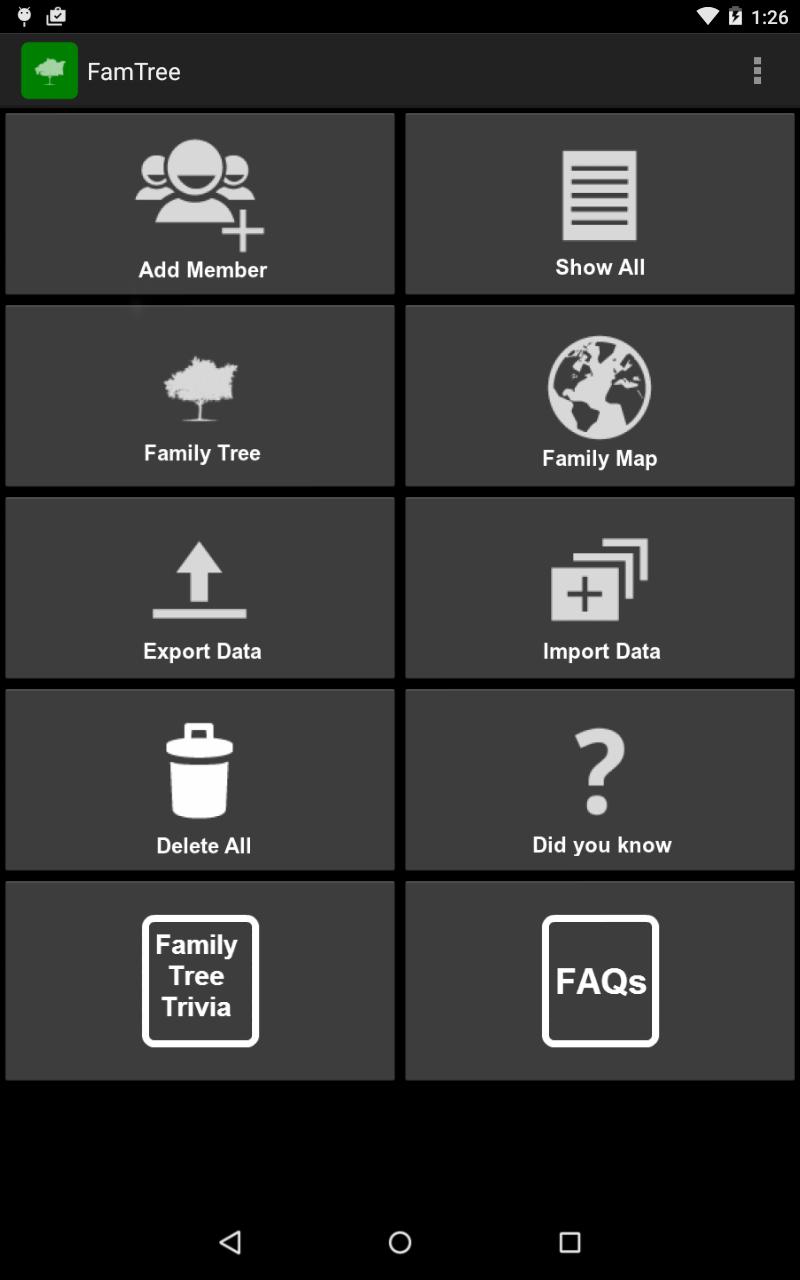The width and height of the screenshot is (800, 1280).
Task: Show the recent apps
Action: (570, 1242)
